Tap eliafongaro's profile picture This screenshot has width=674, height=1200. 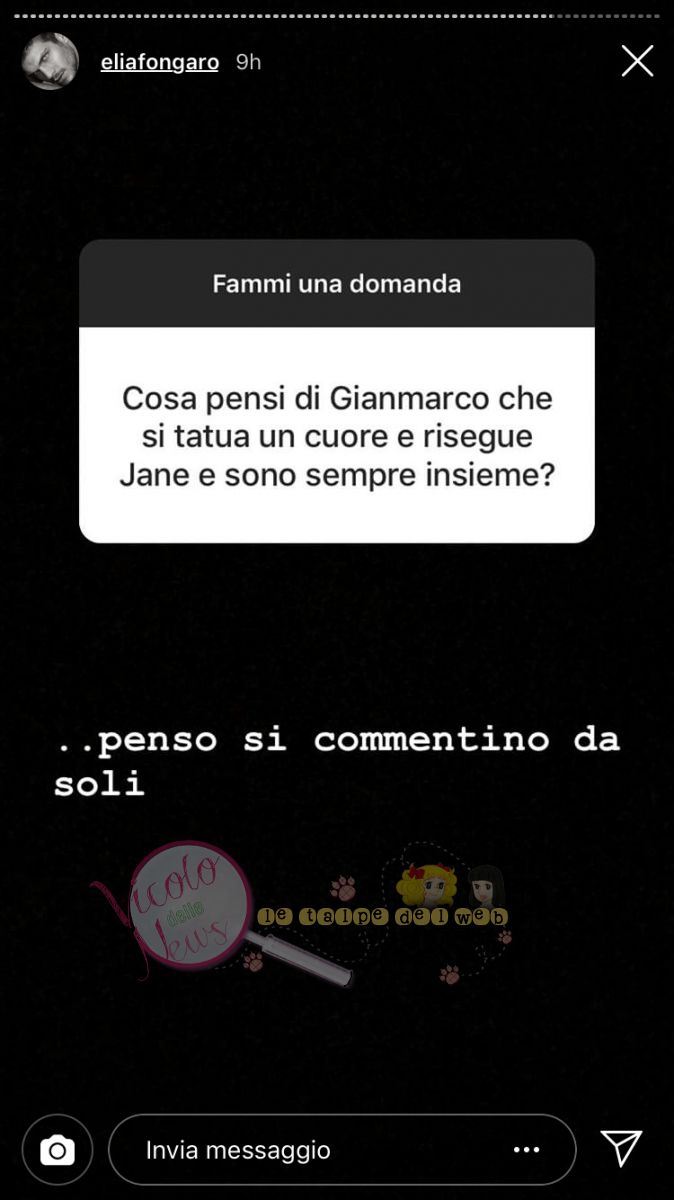[x=50, y=61]
